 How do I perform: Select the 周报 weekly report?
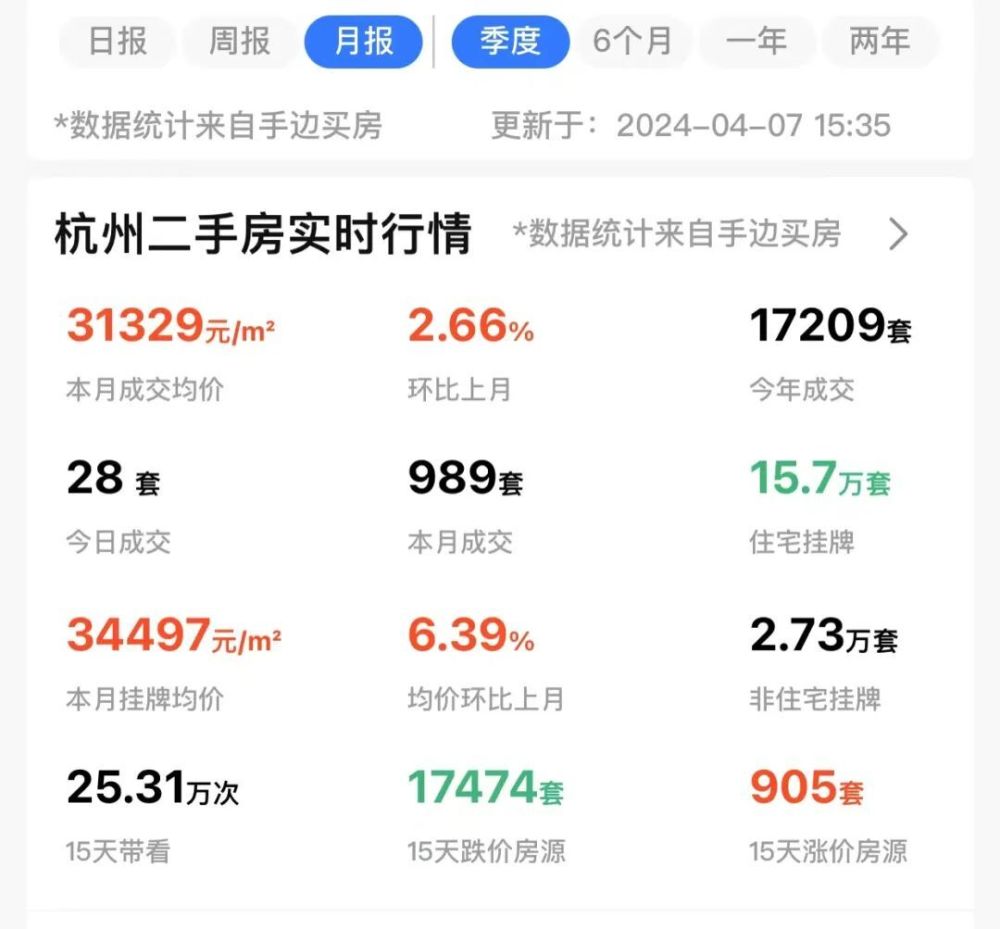pyautogui.click(x=240, y=42)
